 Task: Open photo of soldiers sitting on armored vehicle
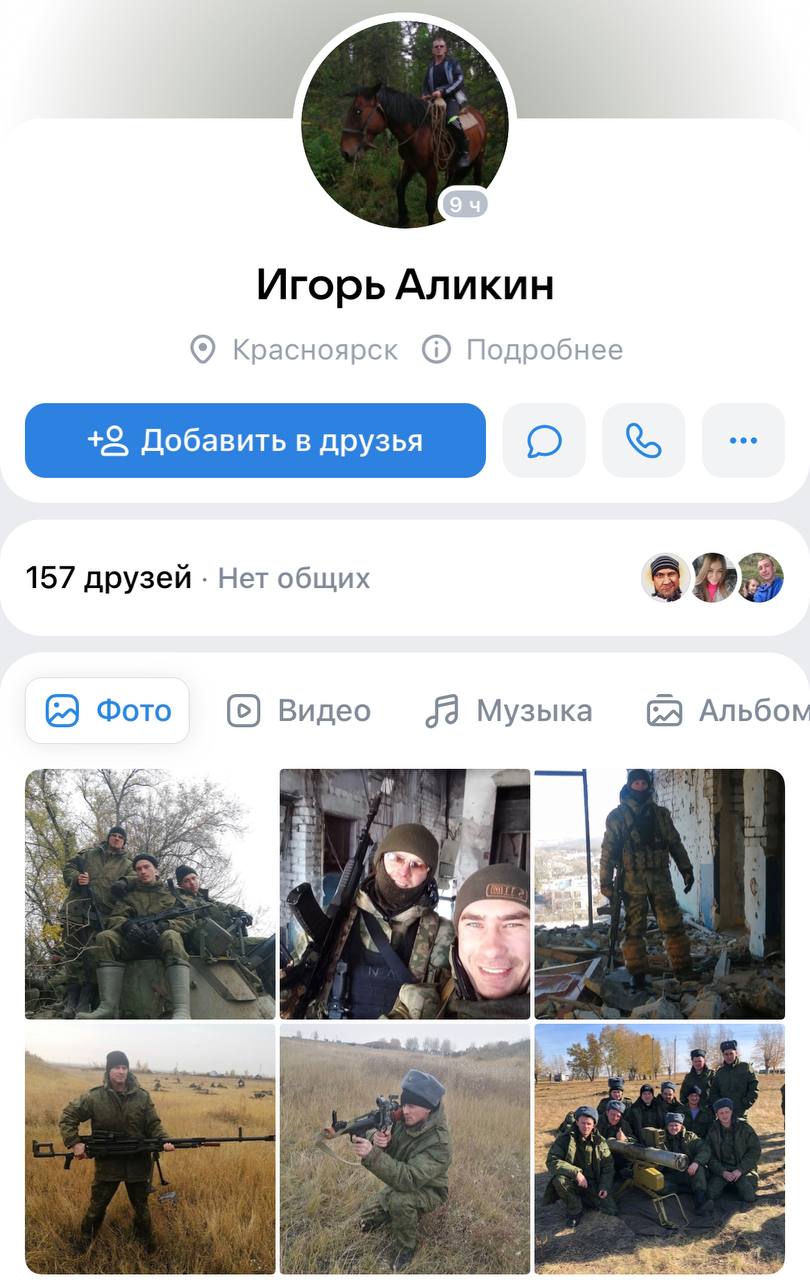click(150, 893)
